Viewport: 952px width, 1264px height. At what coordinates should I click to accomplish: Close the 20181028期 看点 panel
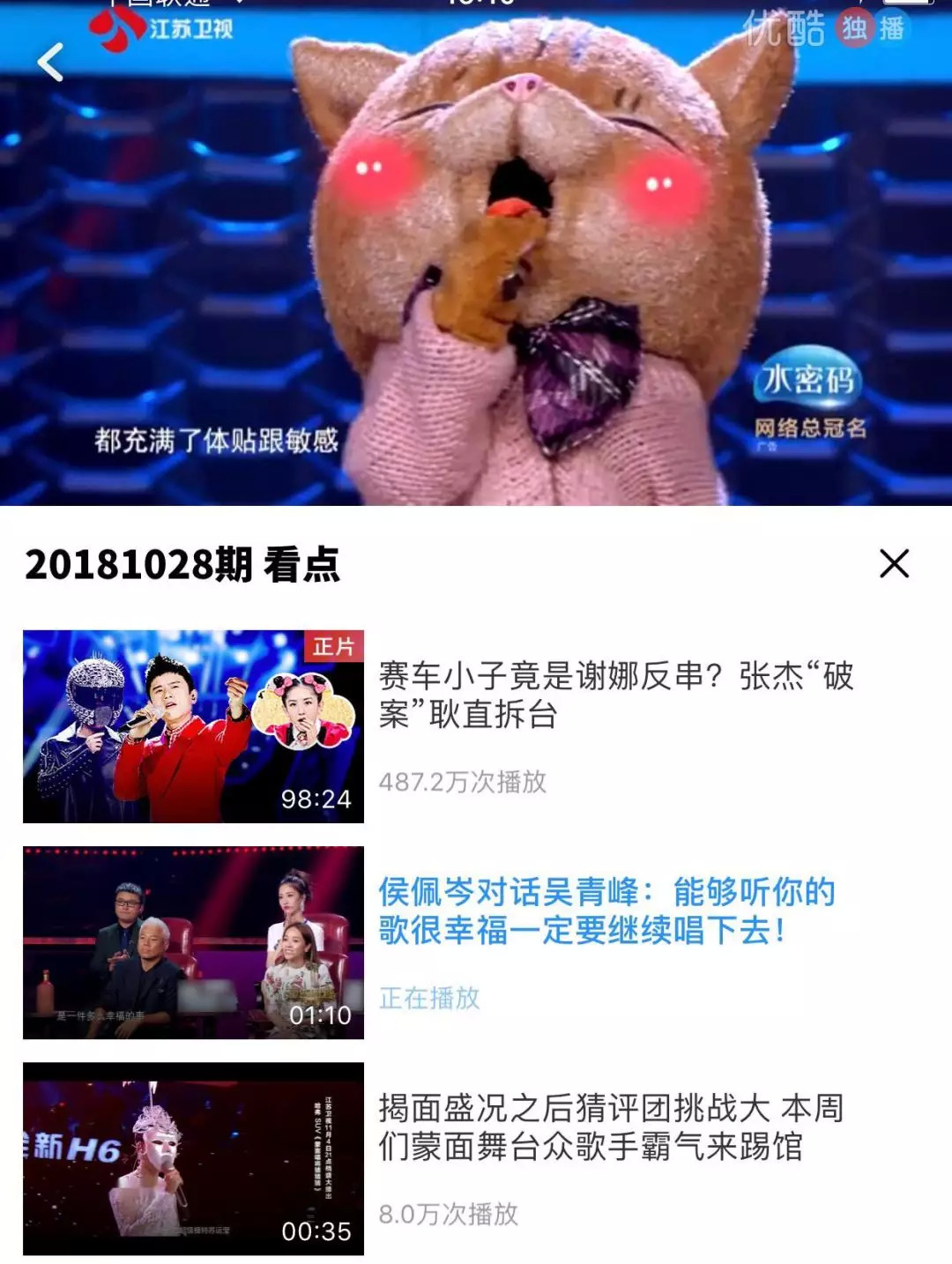(894, 563)
